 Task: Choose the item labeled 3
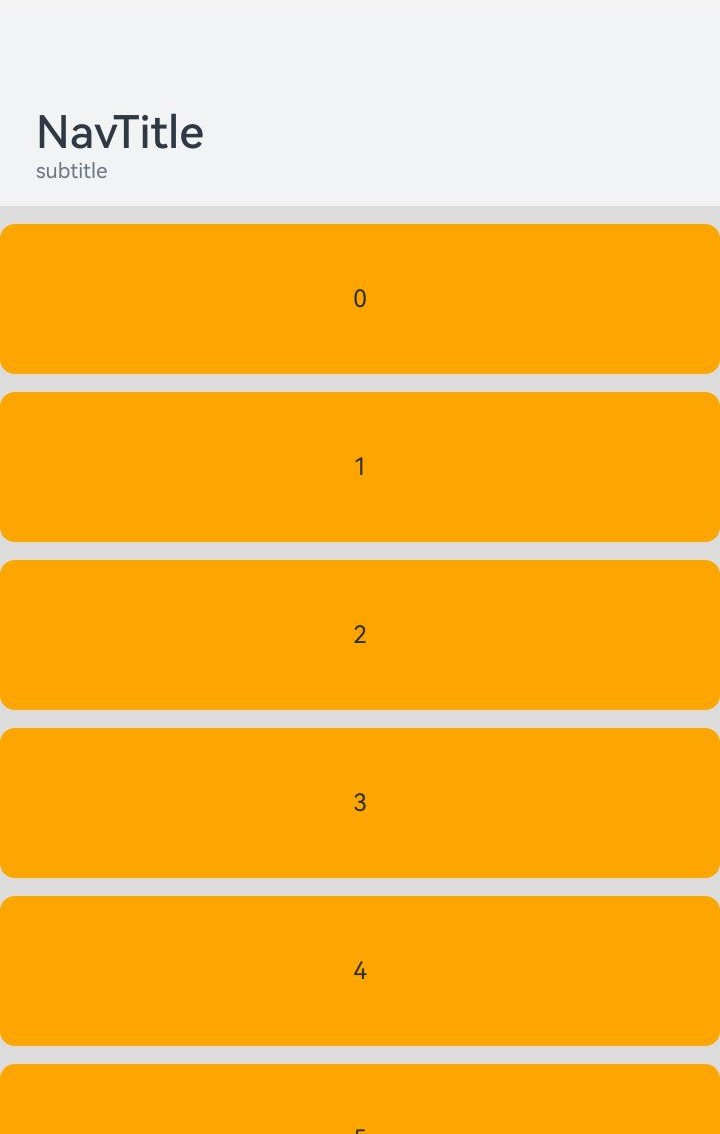(x=360, y=803)
